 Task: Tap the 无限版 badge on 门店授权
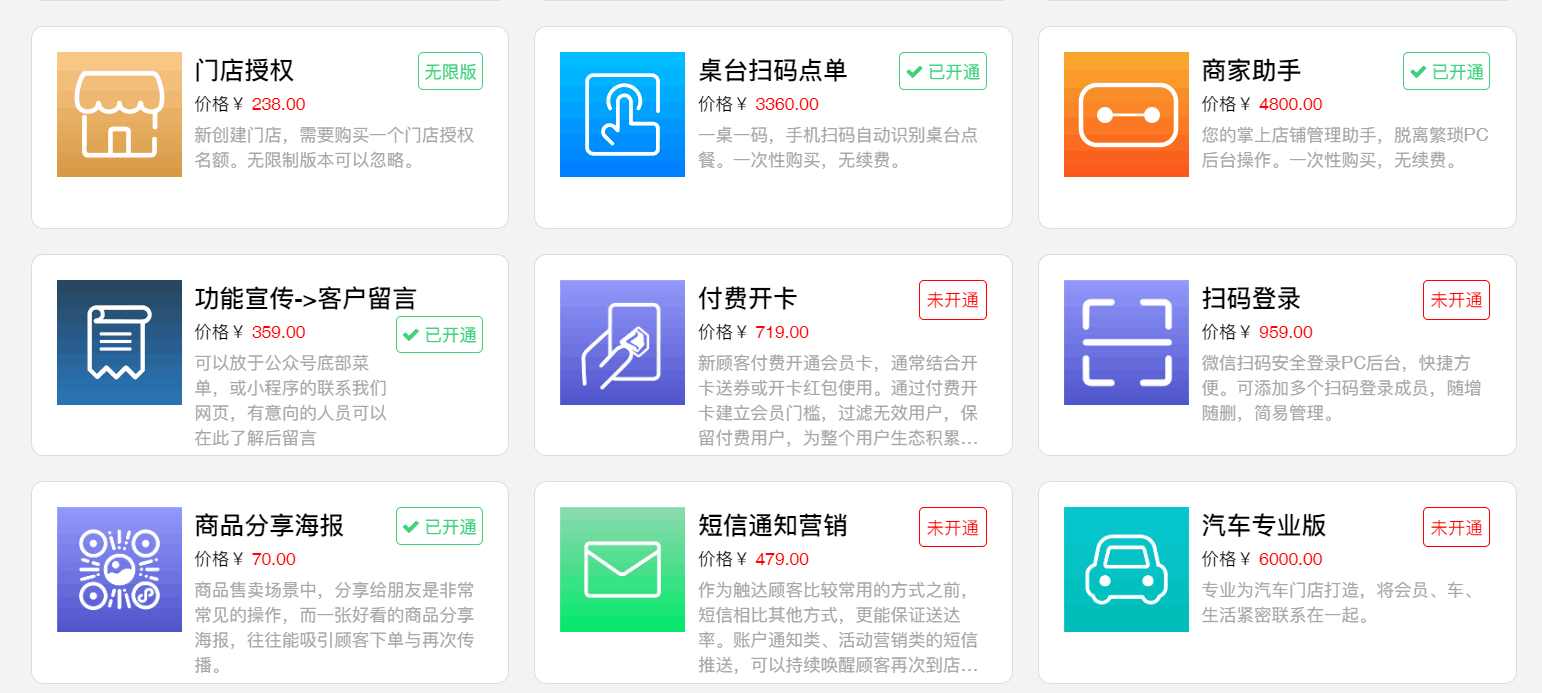[x=450, y=72]
